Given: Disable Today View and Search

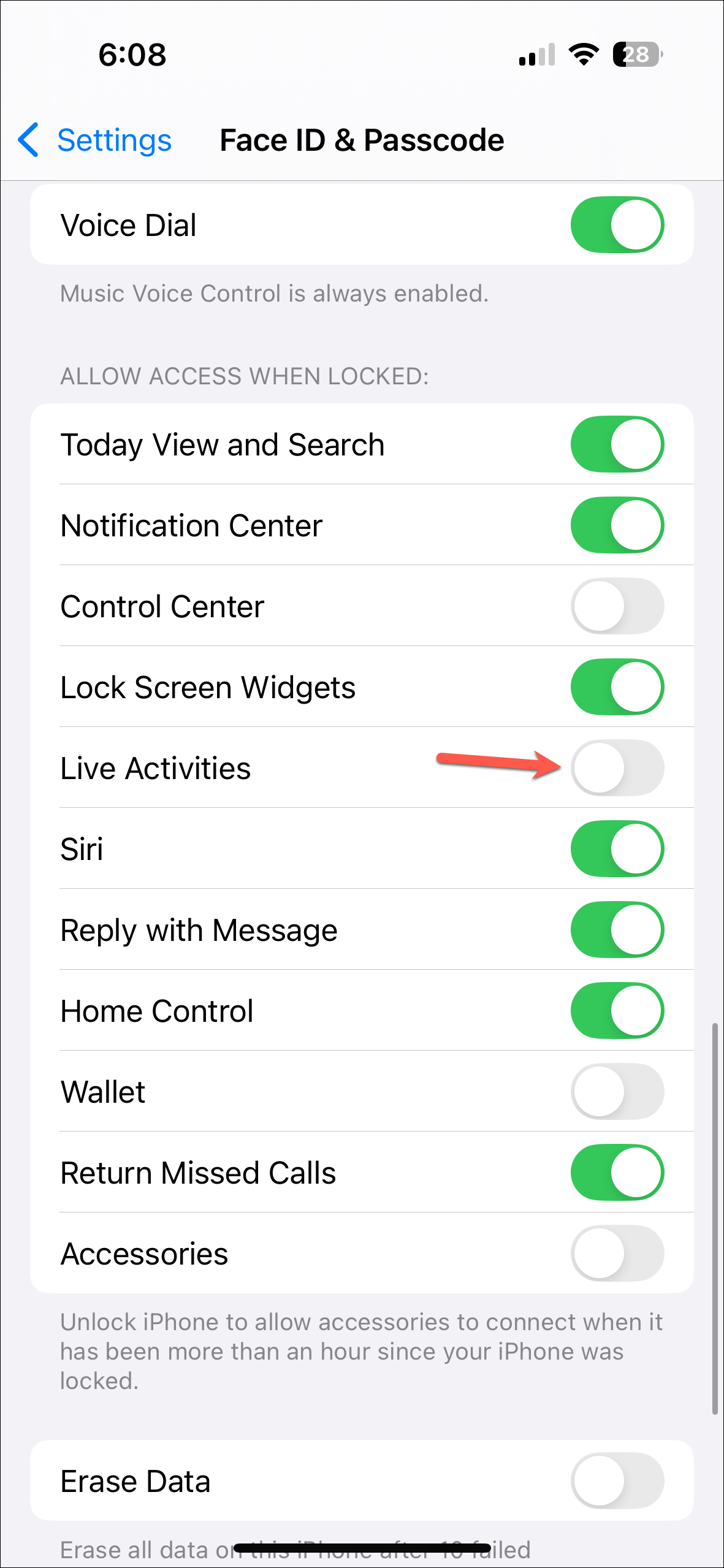Looking at the screenshot, I should coord(617,444).
